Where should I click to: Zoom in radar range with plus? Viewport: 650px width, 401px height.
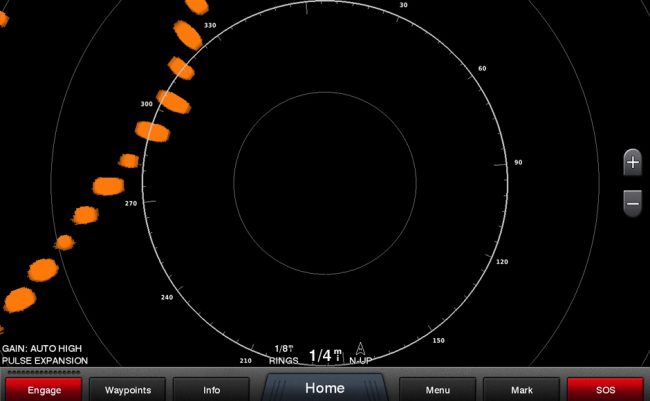point(632,161)
